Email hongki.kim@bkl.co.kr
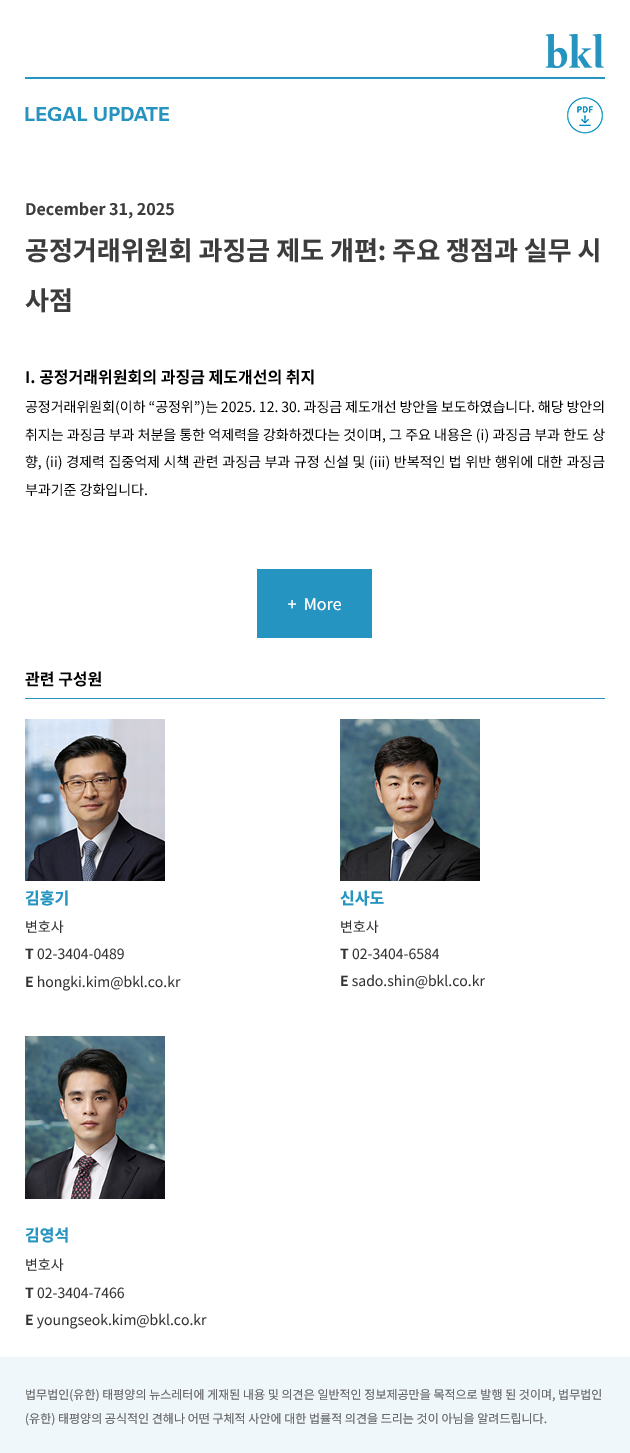630x1453 pixels. (x=108, y=982)
